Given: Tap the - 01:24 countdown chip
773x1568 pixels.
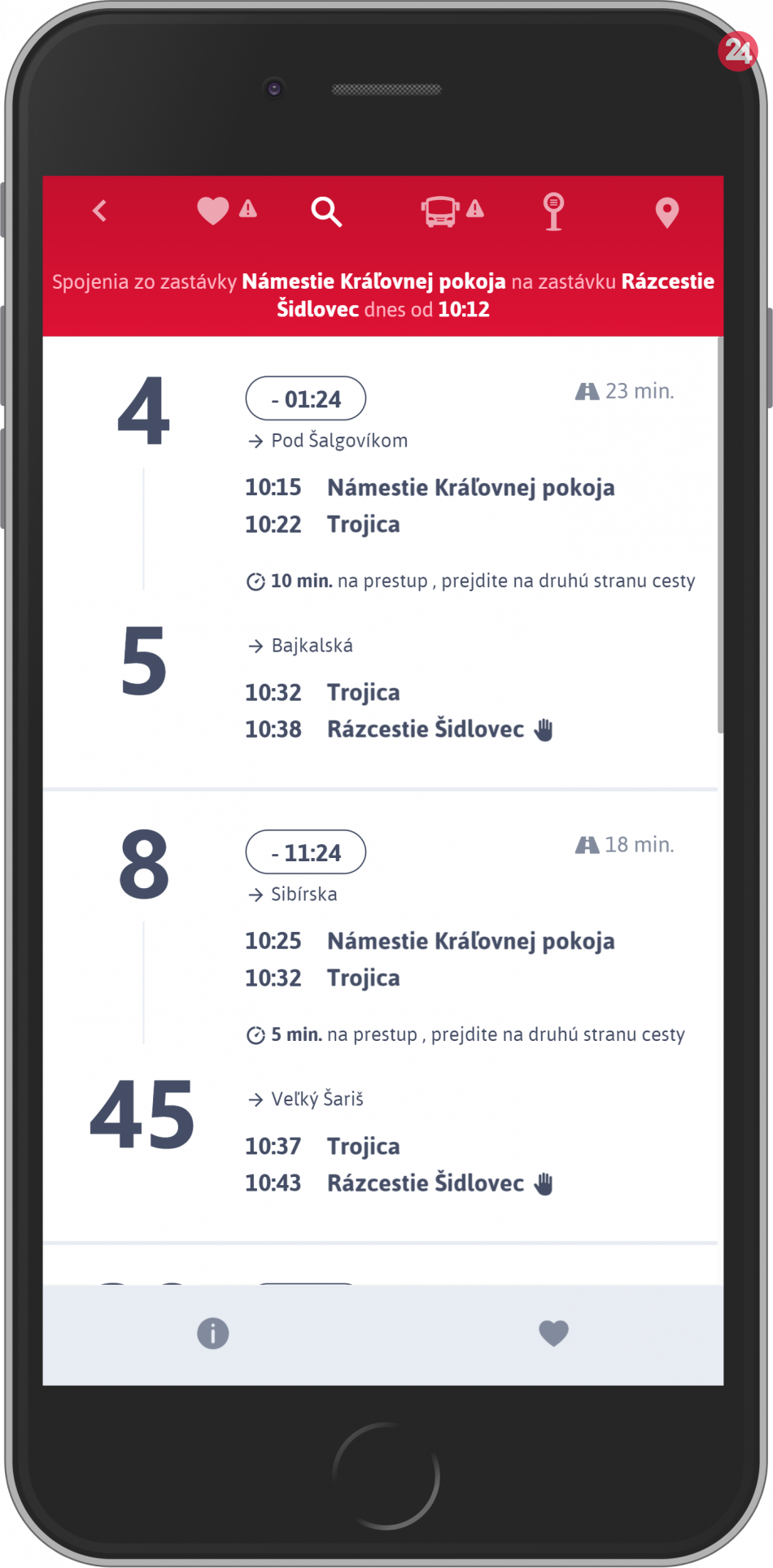Looking at the screenshot, I should point(306,399).
